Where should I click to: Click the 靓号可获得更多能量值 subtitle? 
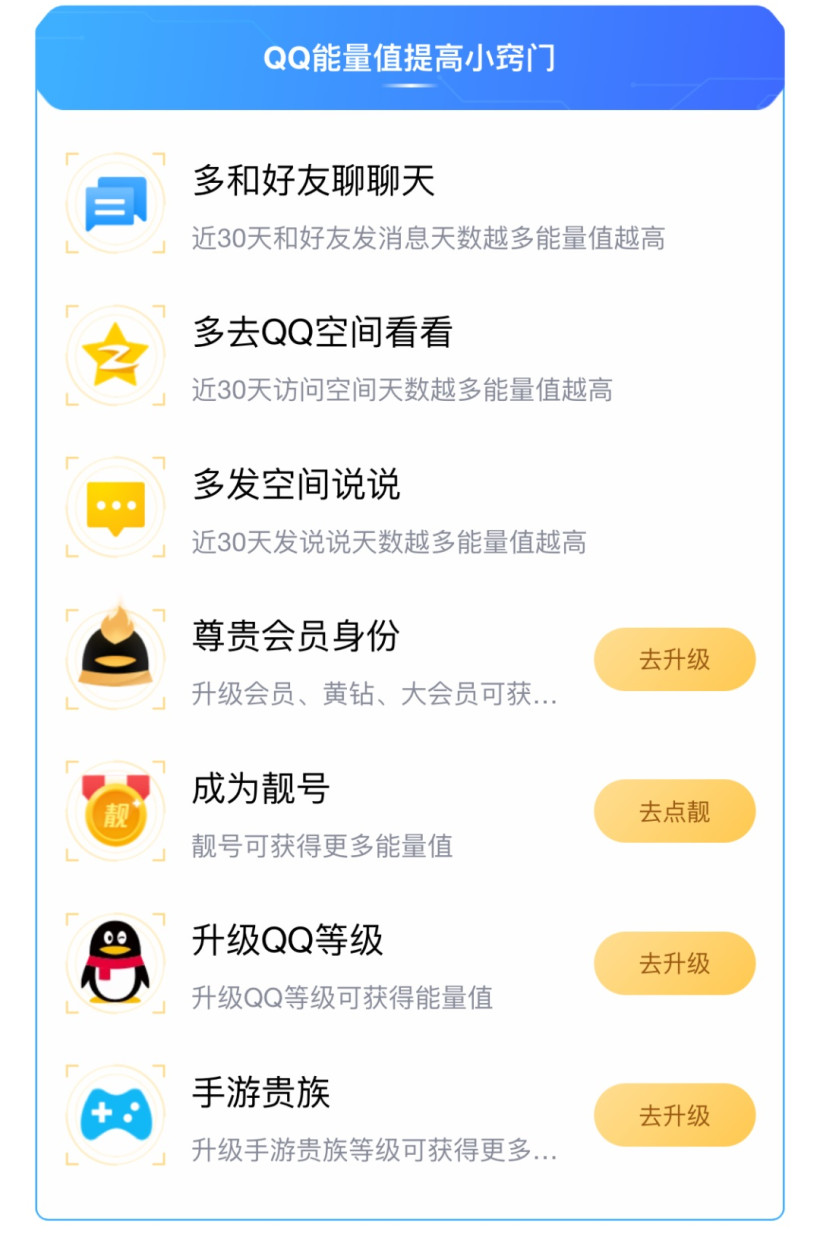(x=322, y=847)
